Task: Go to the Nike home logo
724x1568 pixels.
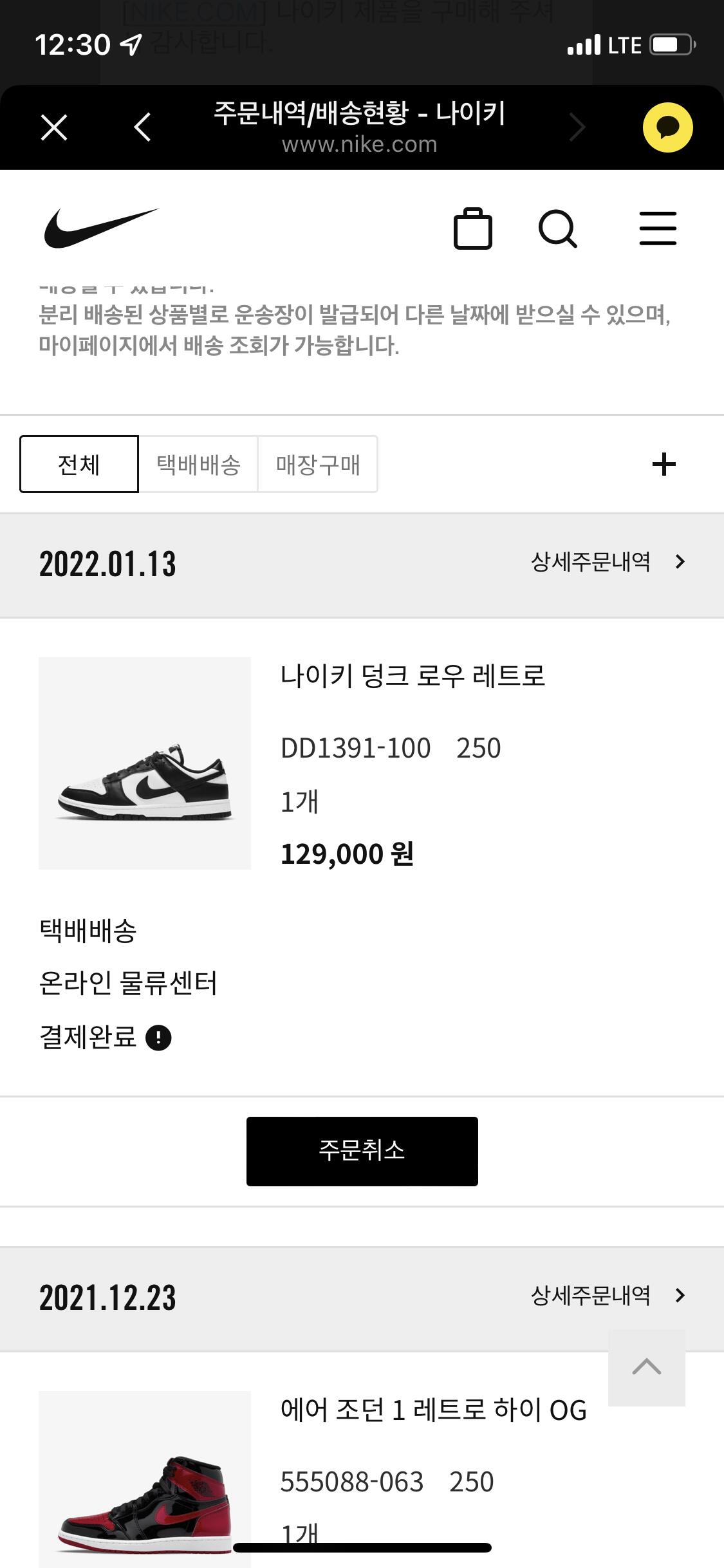Action: point(101,229)
